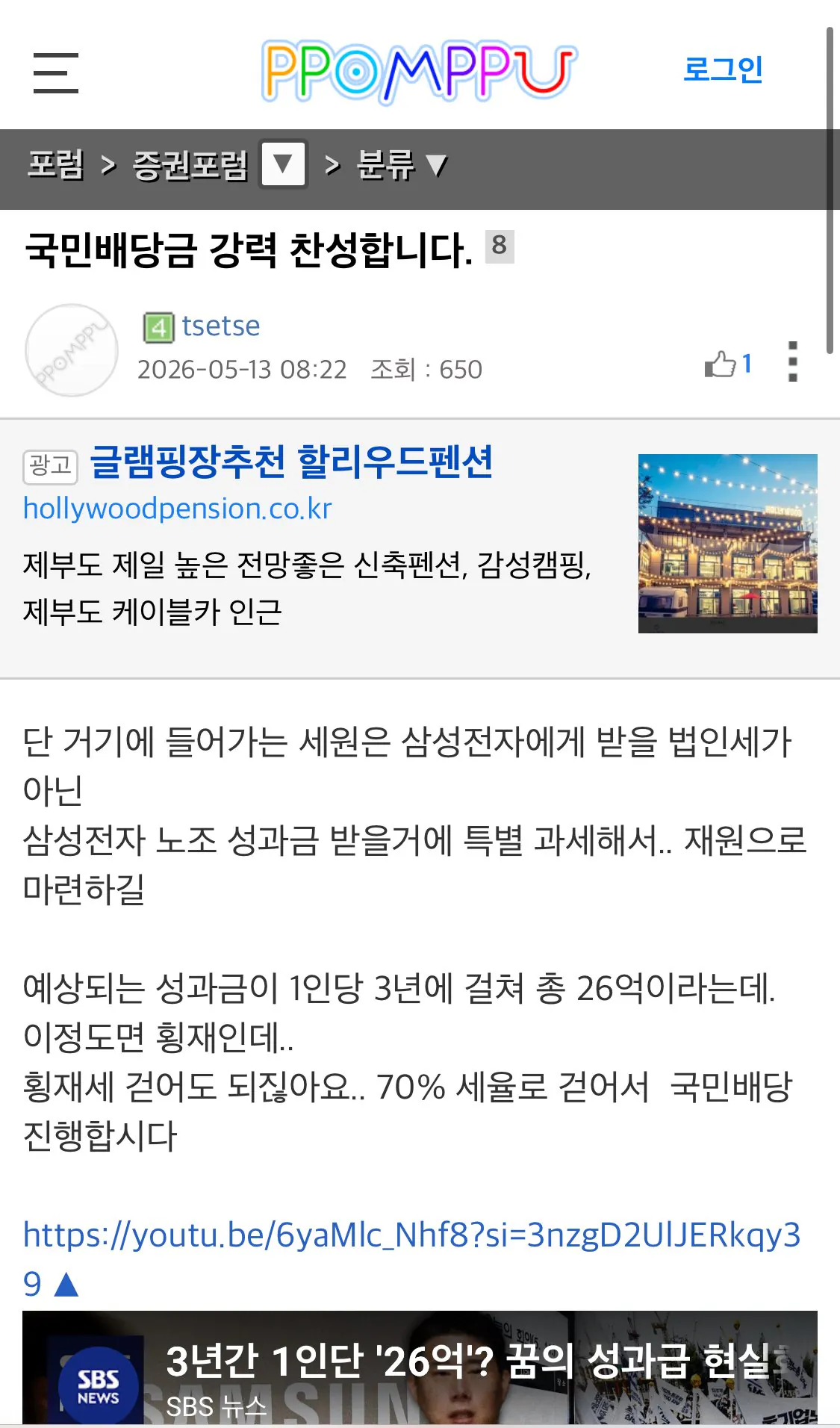
Task: Open the post's three-dot overflow menu
Action: [793, 361]
